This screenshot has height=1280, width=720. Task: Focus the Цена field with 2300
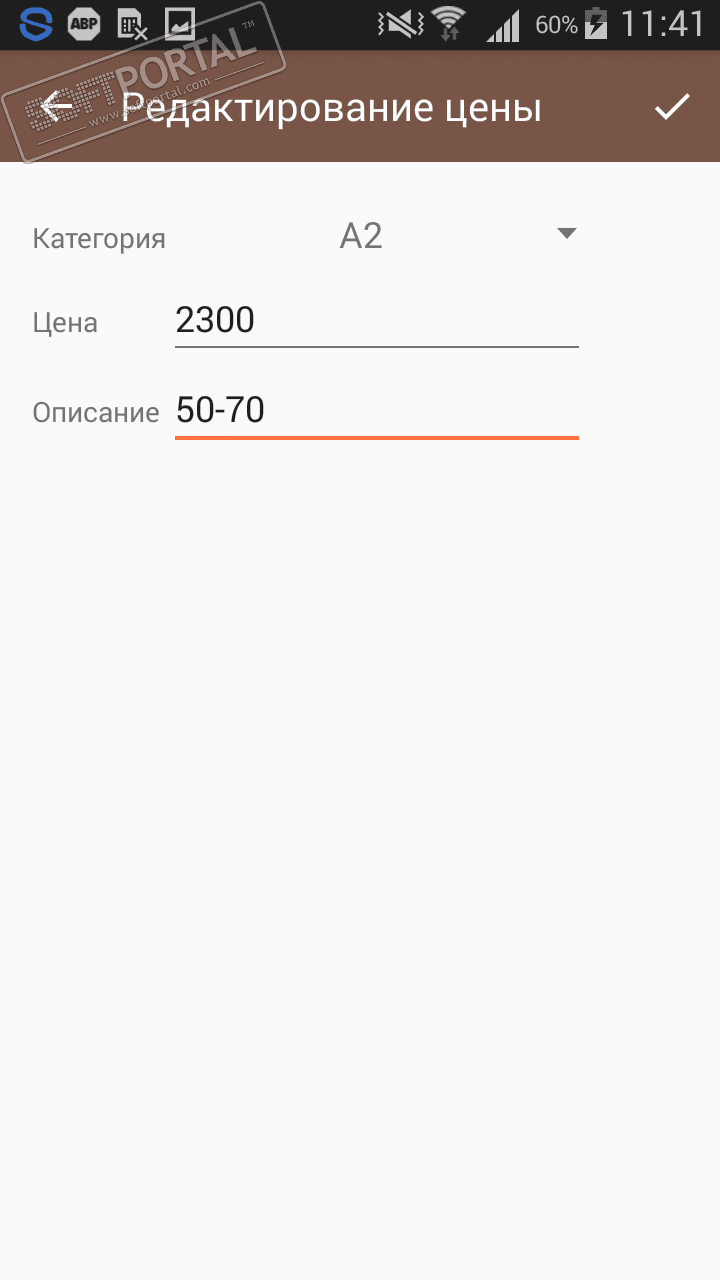(376, 321)
